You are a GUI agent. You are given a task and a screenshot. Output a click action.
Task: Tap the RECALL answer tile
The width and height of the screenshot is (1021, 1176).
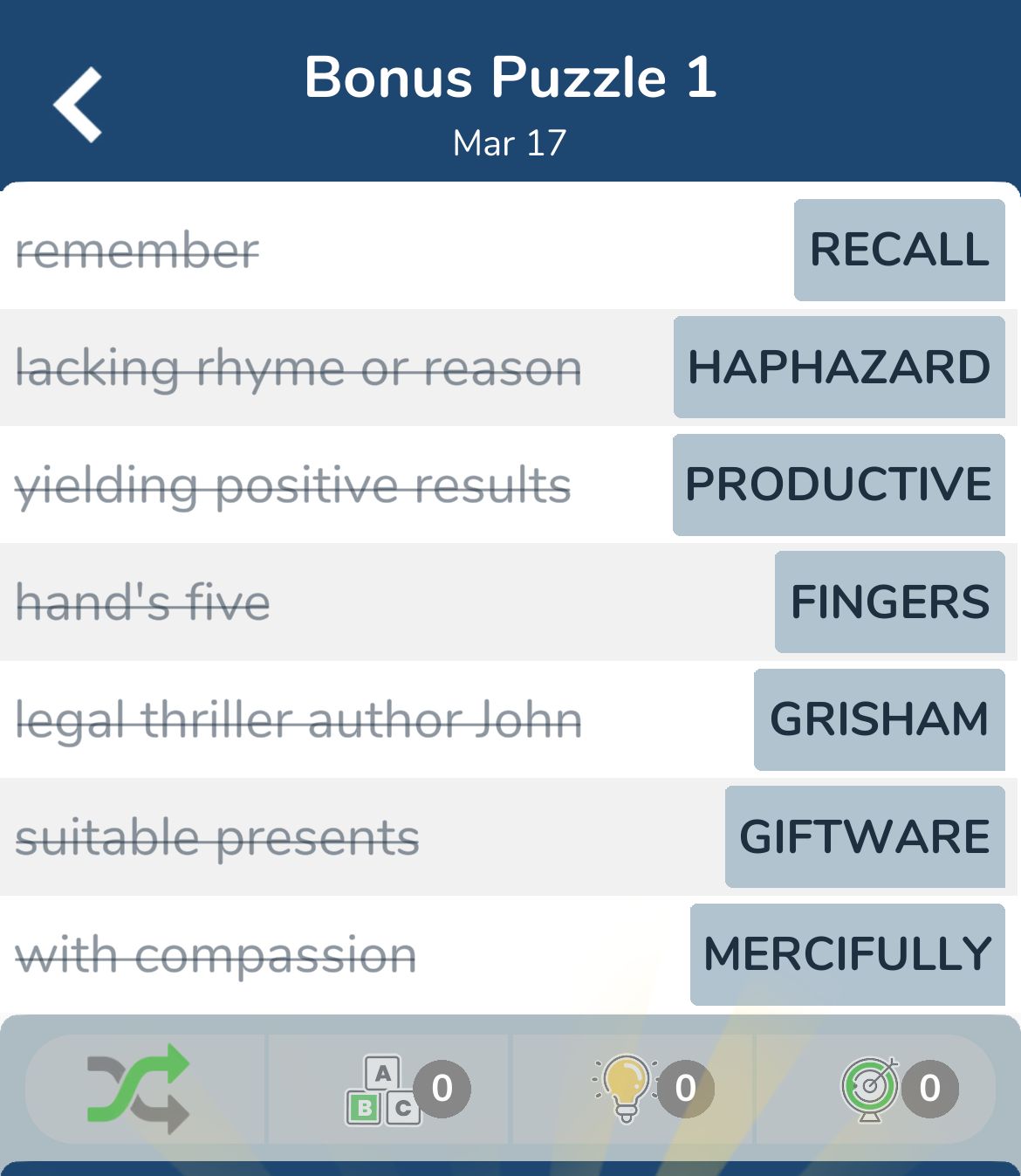click(899, 250)
